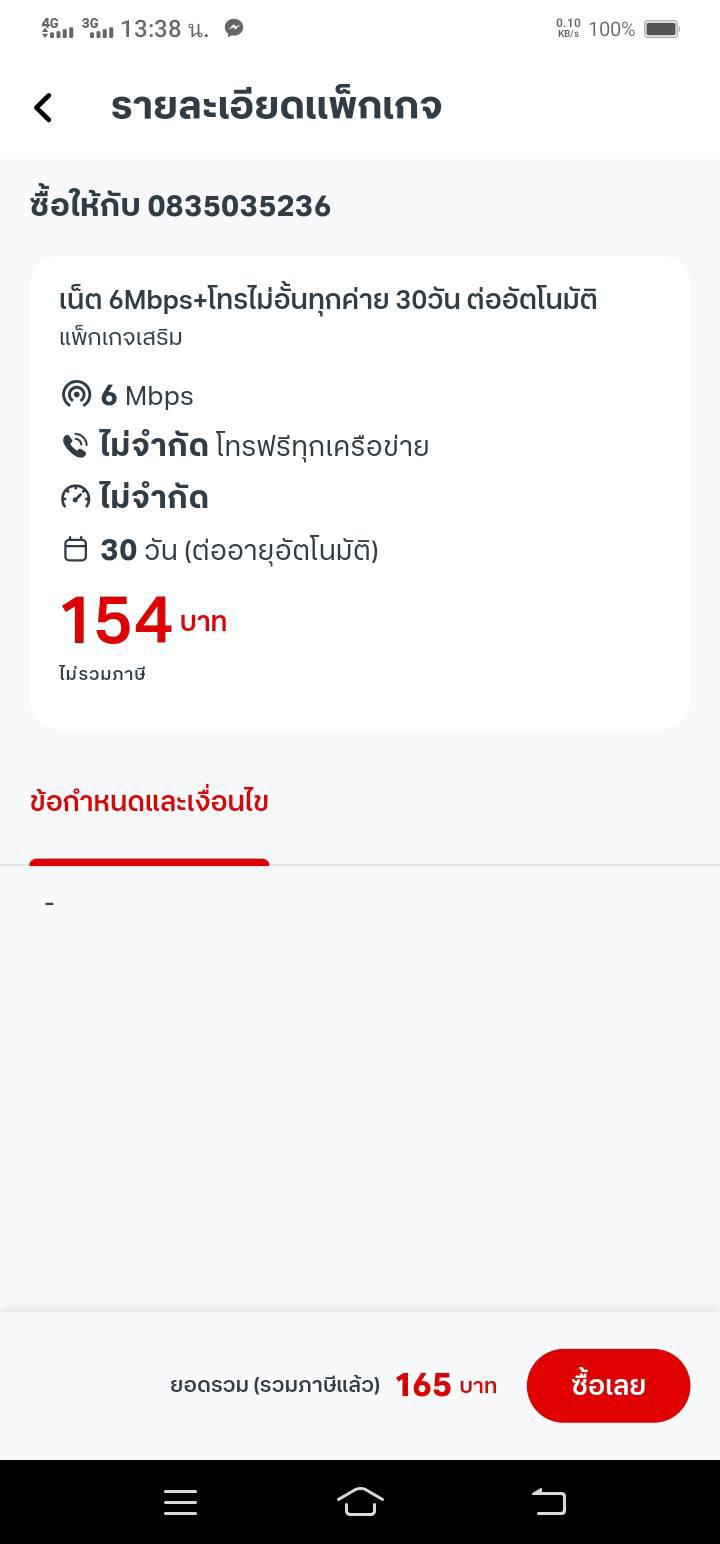
Task: Tap the ซื้อเลย buy now button
Action: tap(608, 1385)
